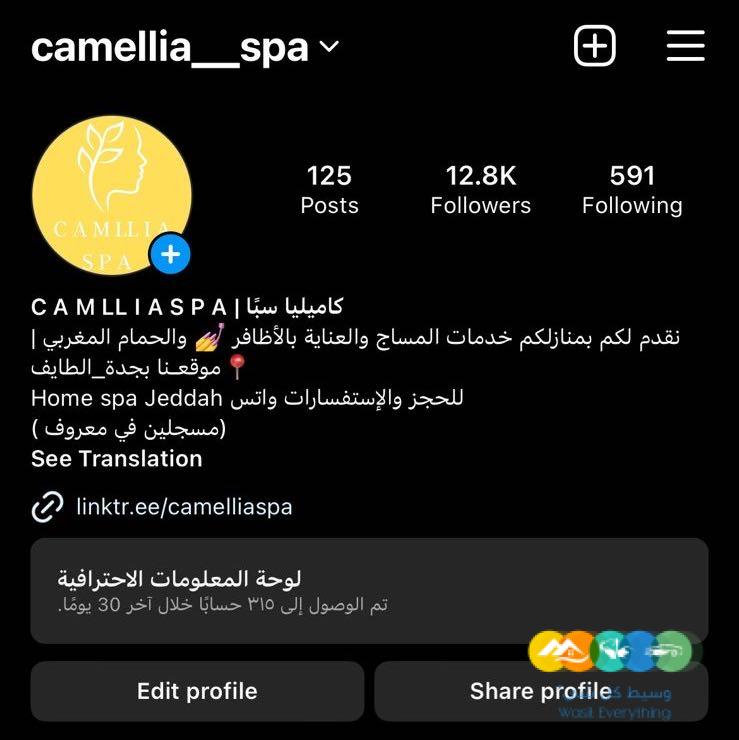
Task: Open the linktr.ee/camelliaspa link
Action: (x=184, y=507)
